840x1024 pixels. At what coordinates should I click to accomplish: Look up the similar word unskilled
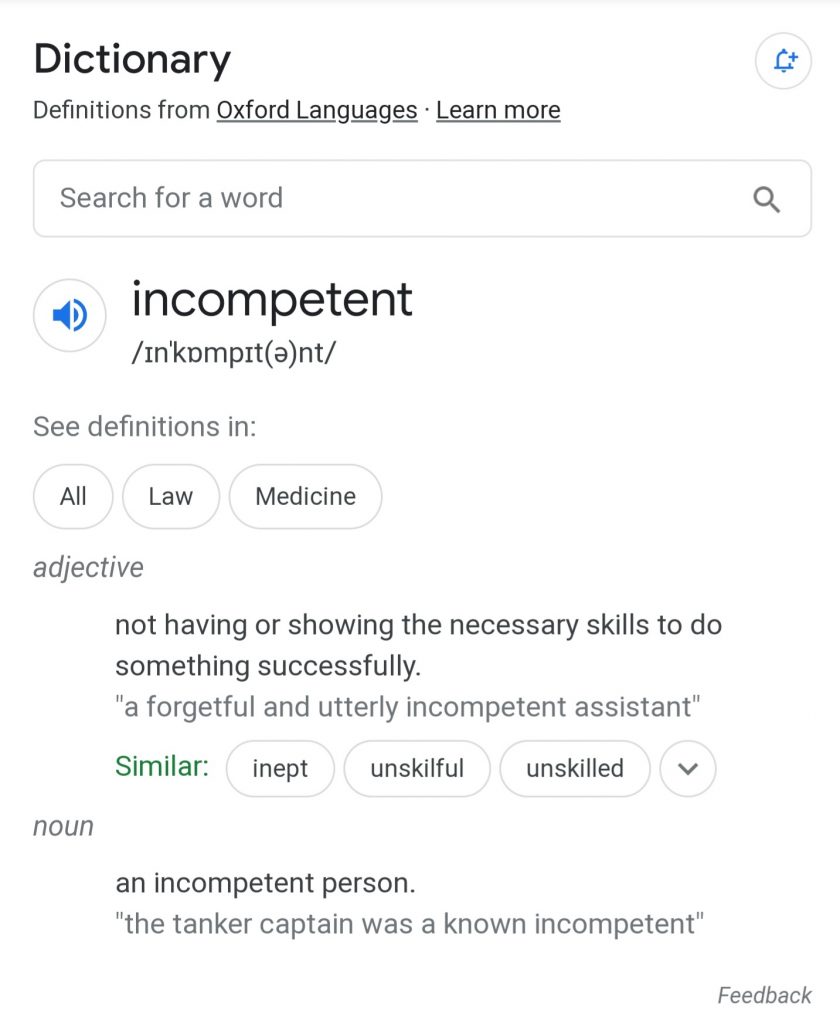575,768
